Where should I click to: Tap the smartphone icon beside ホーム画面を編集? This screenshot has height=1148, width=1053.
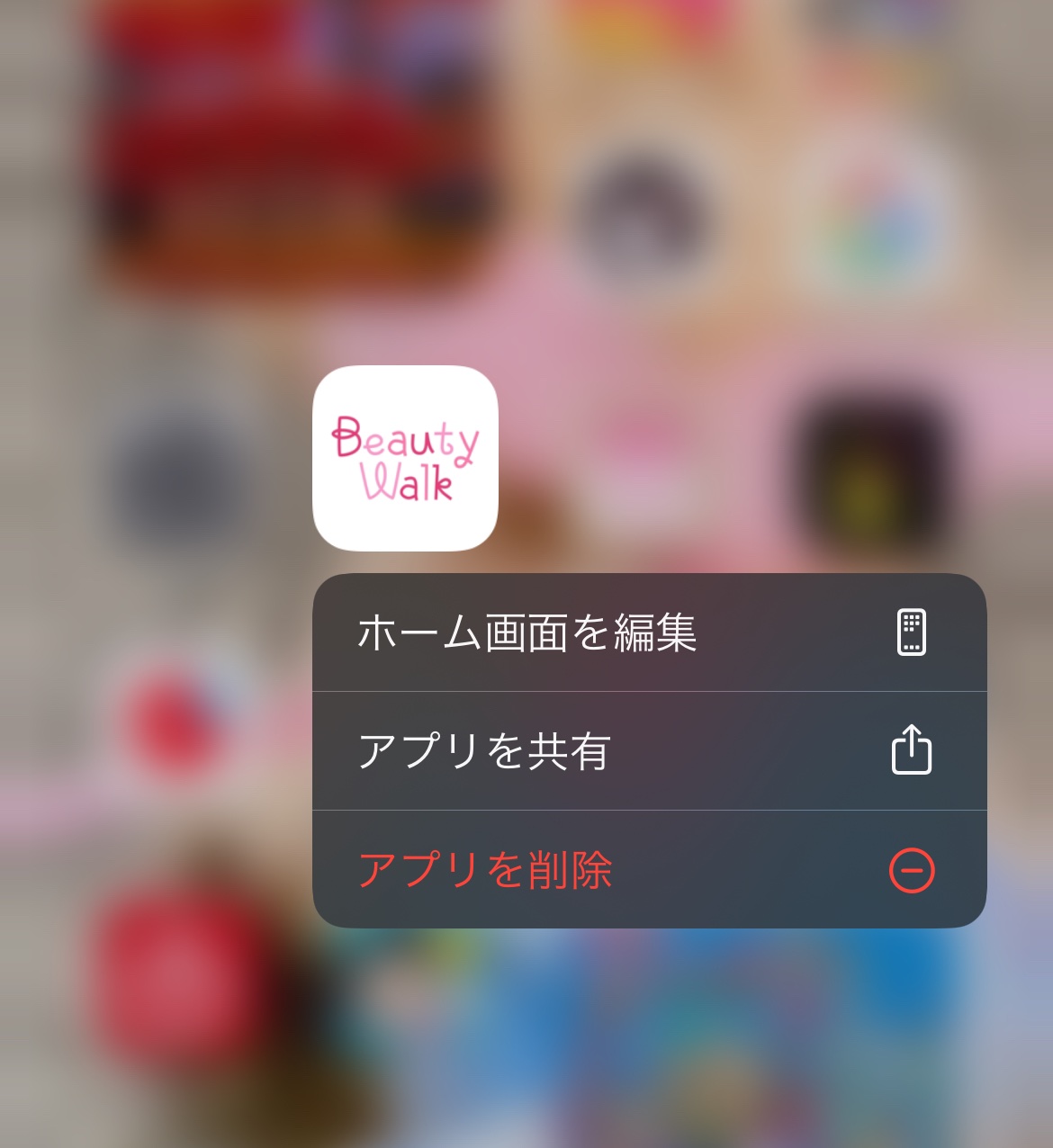point(910,632)
